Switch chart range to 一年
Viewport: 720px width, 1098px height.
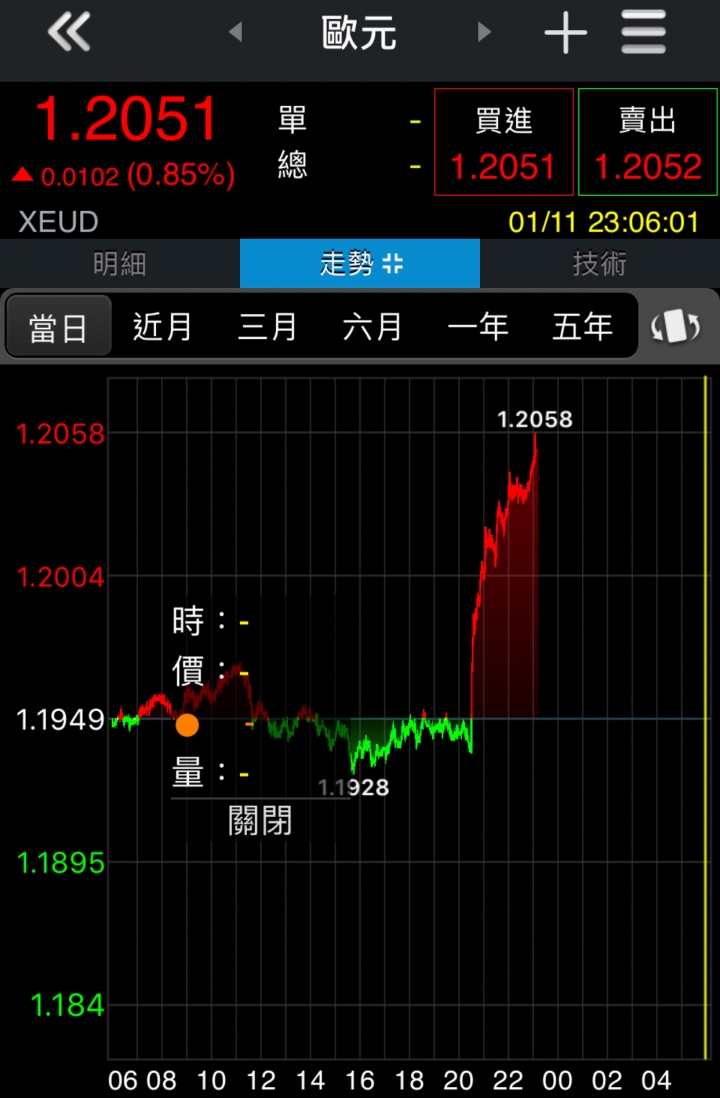coord(478,327)
